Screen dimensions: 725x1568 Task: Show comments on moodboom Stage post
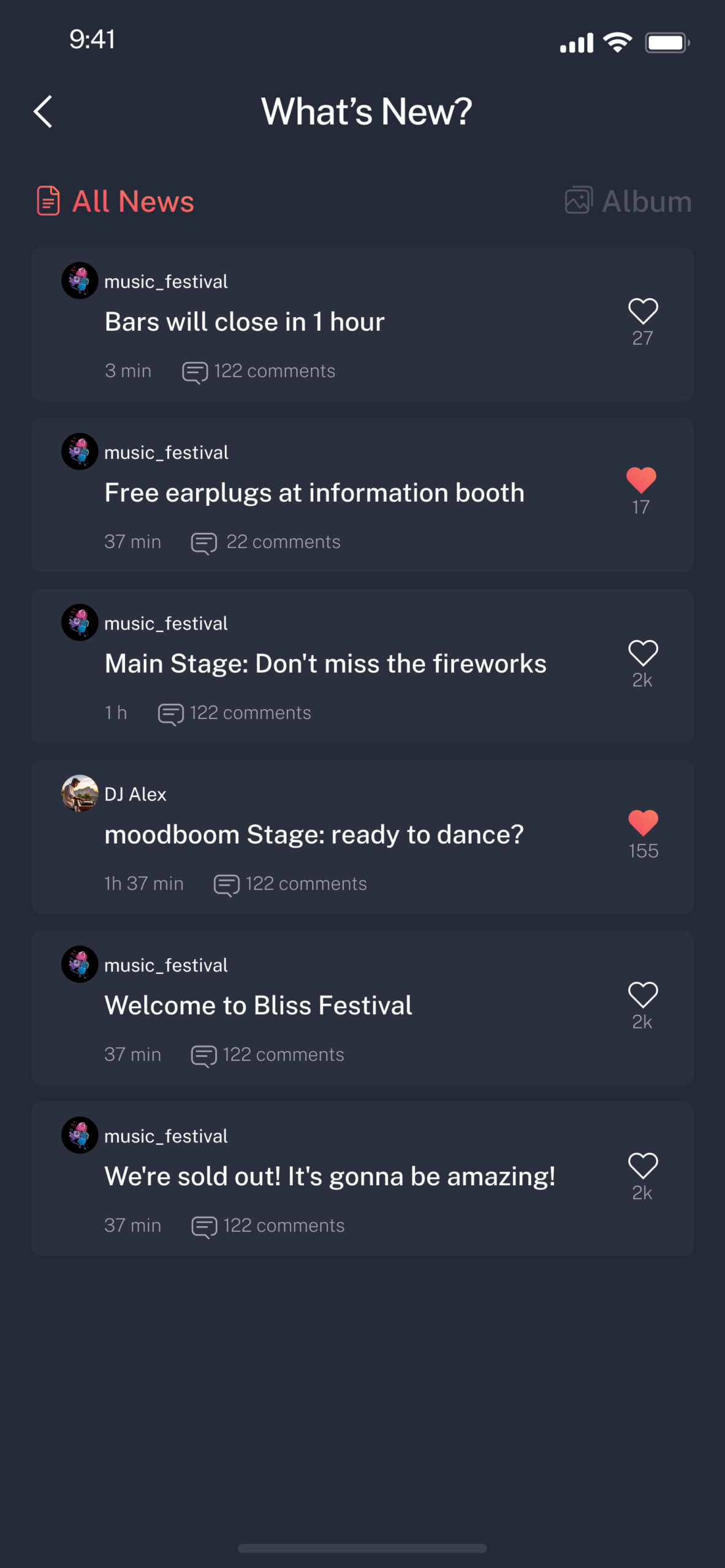[290, 884]
